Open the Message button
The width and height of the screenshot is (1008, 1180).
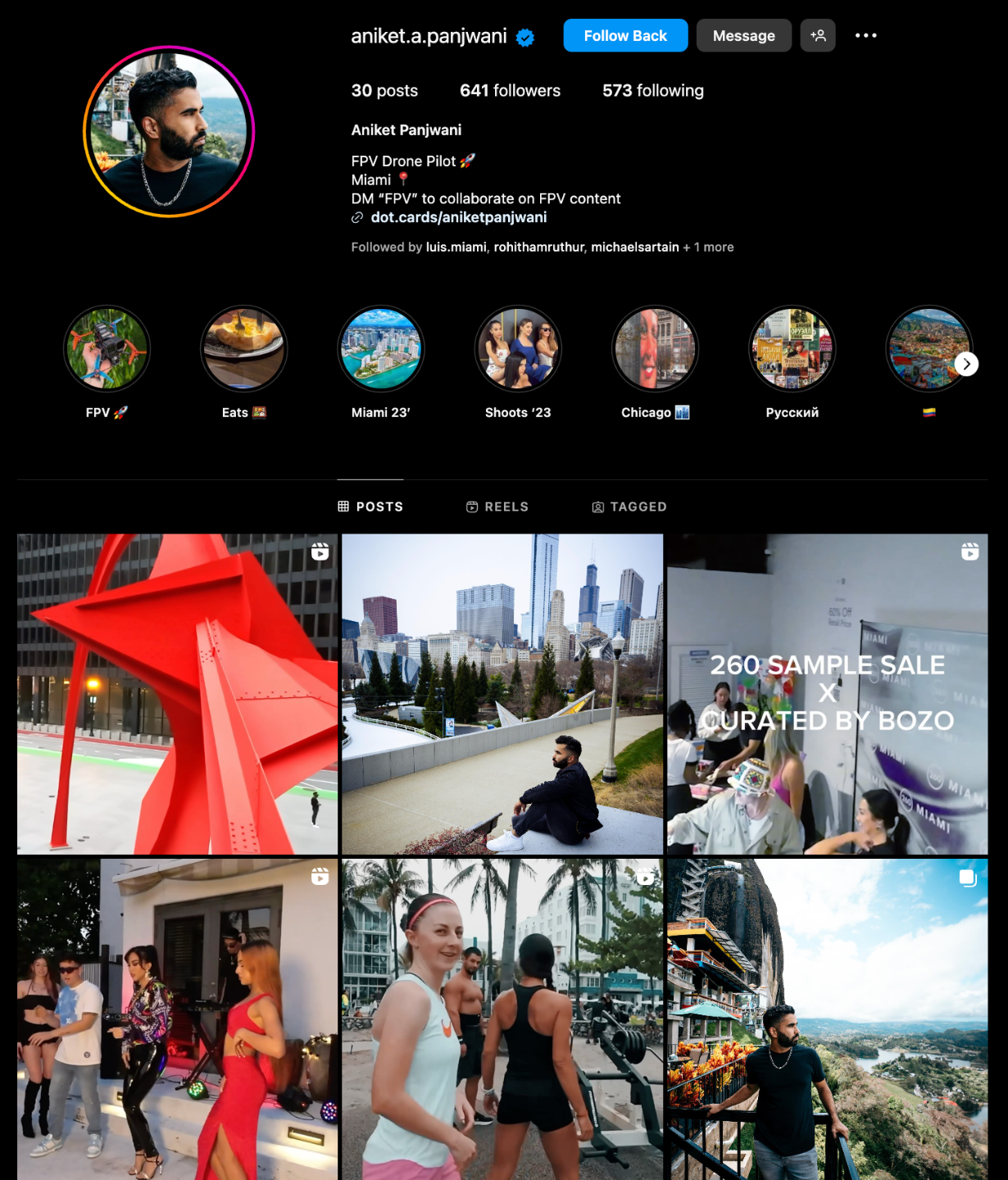(x=743, y=36)
